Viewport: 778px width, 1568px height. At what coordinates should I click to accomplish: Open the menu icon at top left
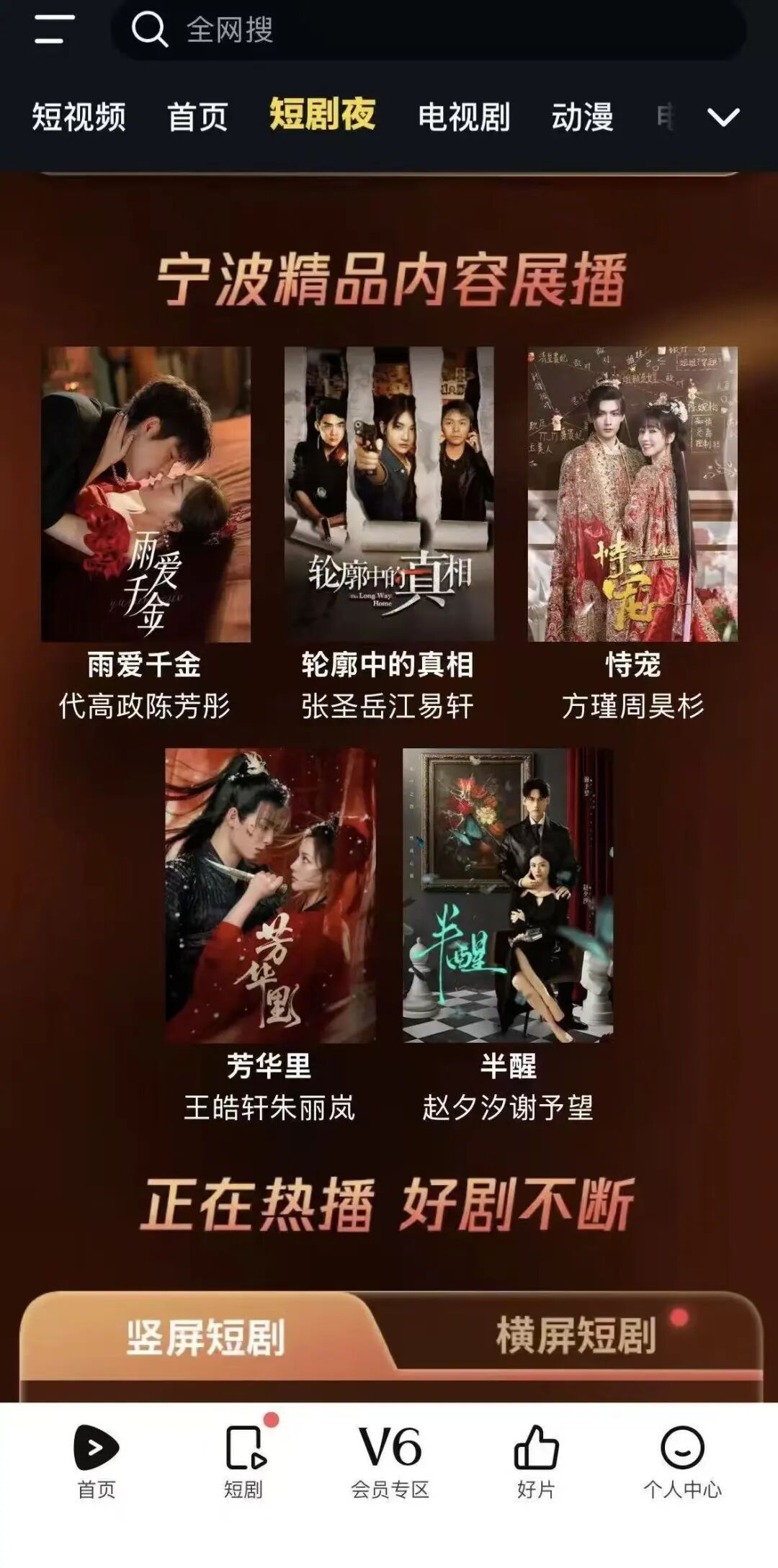(x=54, y=30)
